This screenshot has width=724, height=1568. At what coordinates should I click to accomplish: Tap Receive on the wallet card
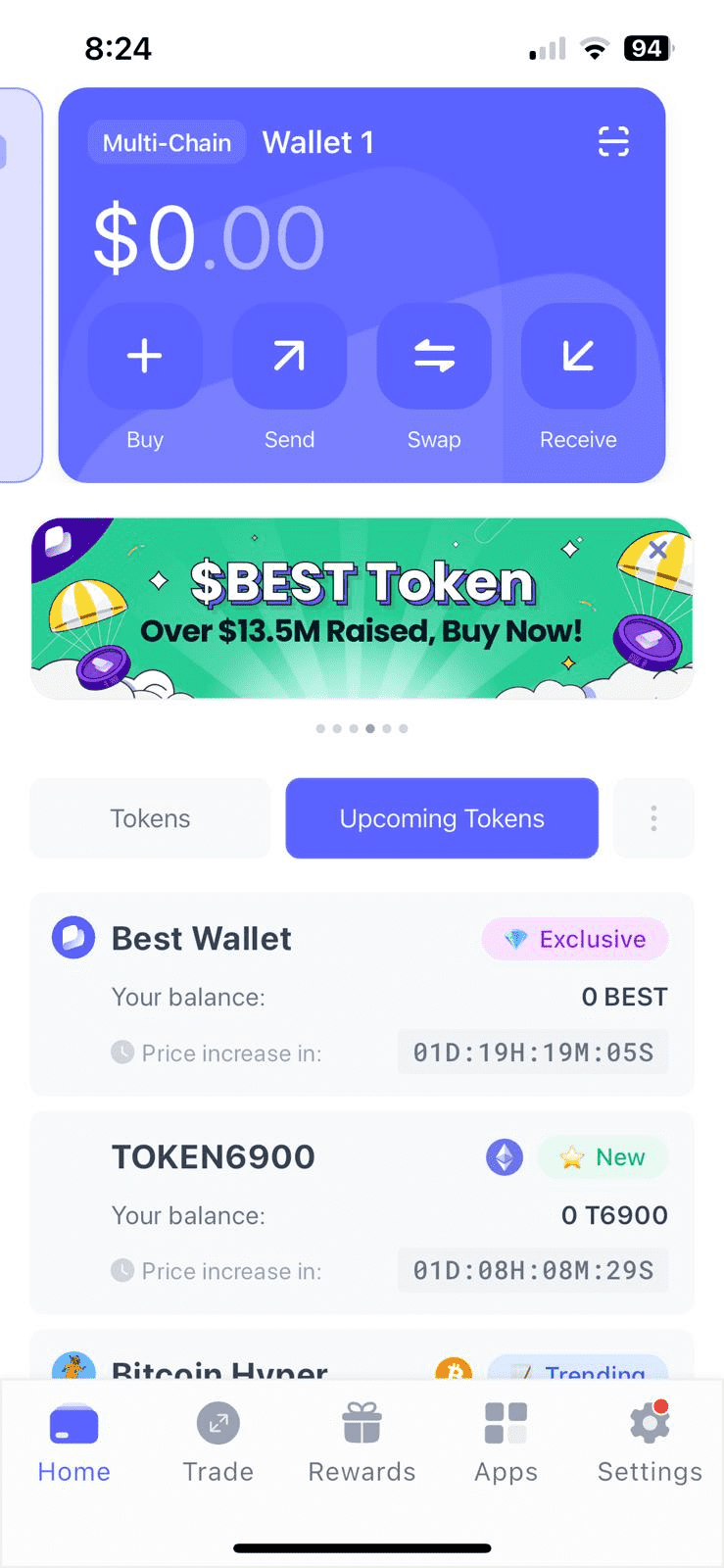tap(578, 357)
